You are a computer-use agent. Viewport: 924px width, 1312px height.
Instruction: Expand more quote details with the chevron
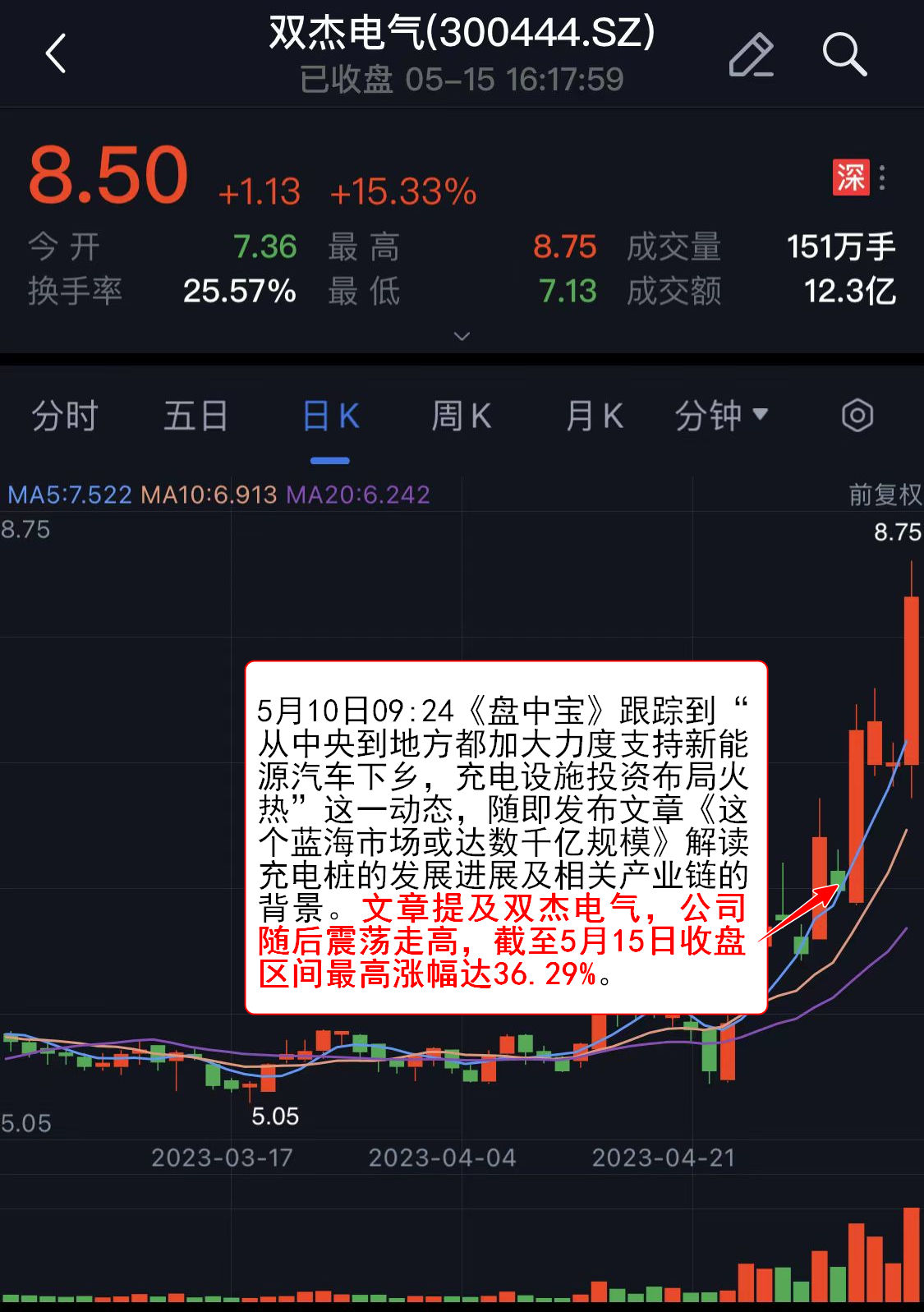(462, 336)
